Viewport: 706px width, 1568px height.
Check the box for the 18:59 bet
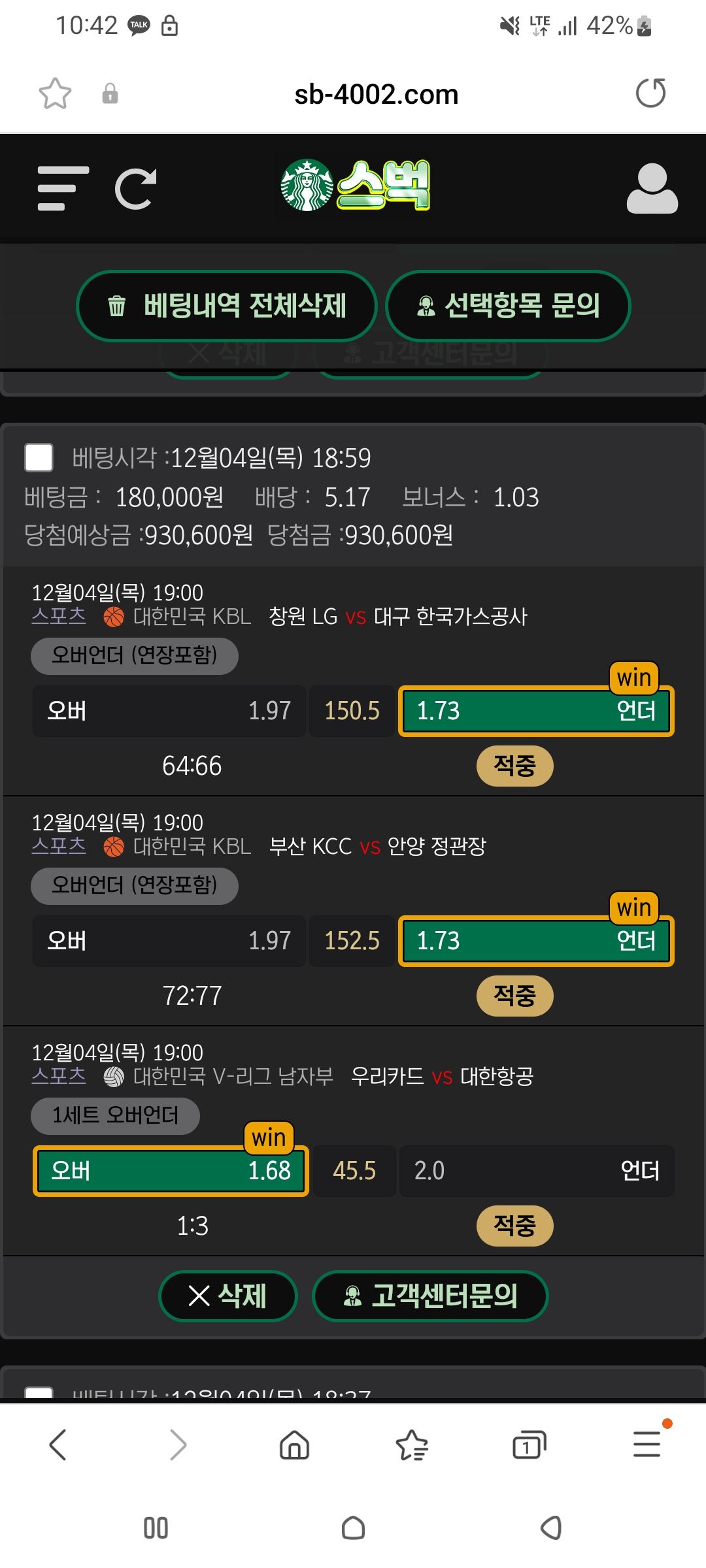tap(39, 457)
